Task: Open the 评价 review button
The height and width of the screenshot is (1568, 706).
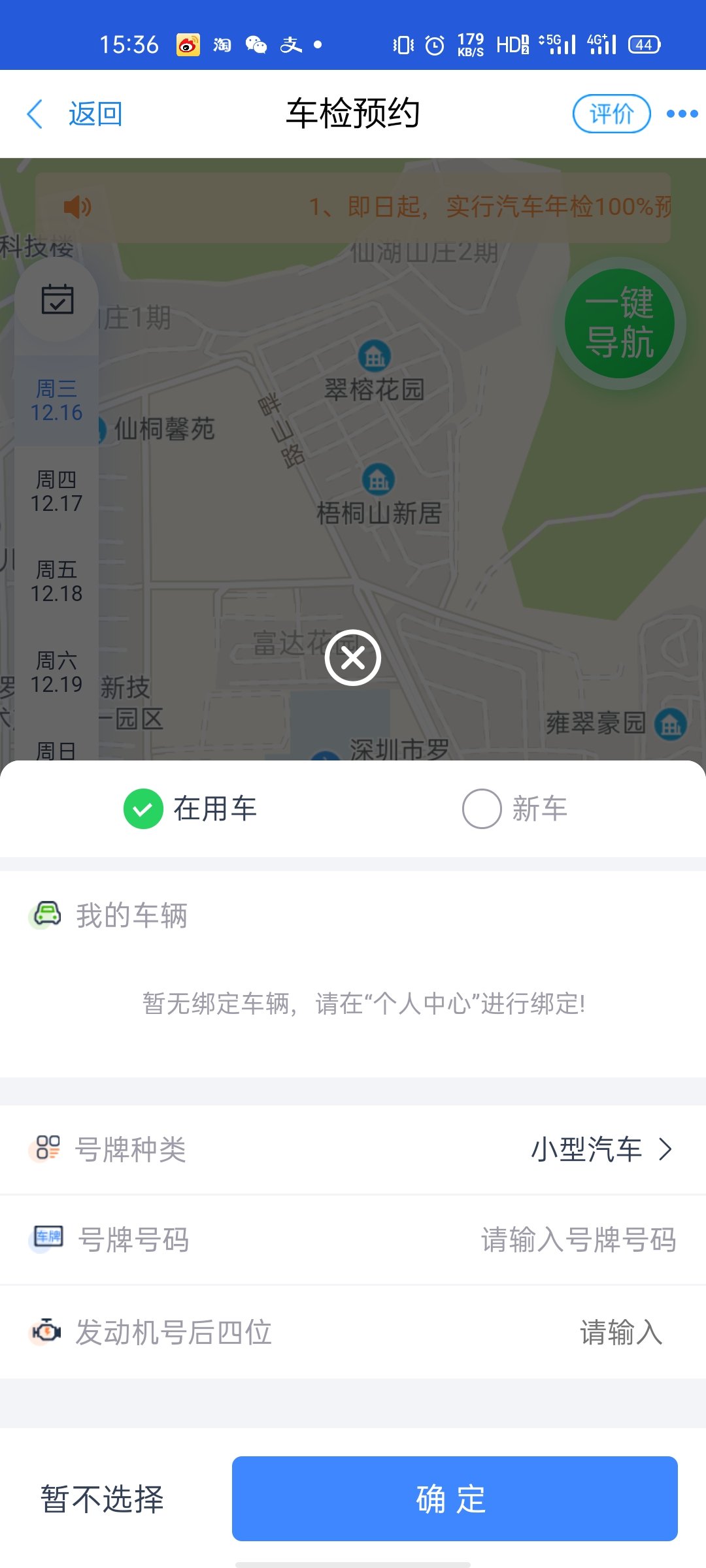Action: point(611,114)
